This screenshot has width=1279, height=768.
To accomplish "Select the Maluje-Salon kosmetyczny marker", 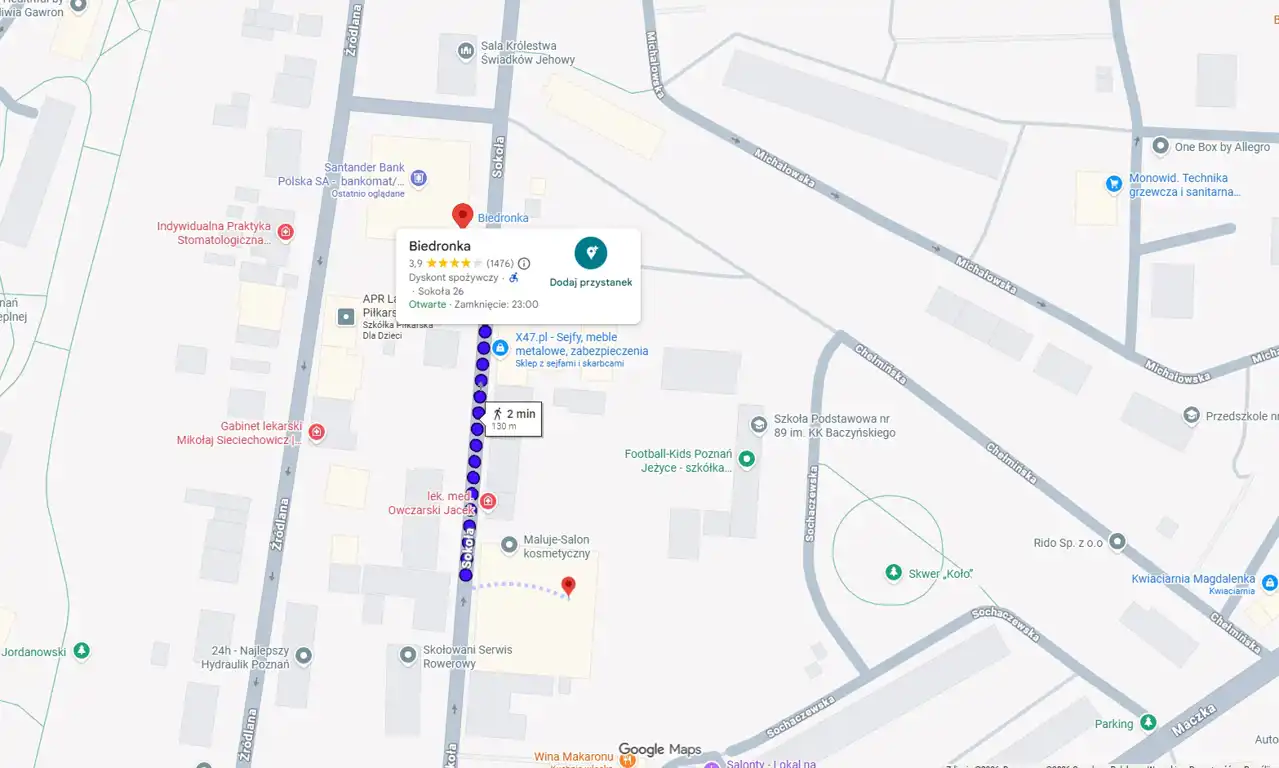I will [509, 545].
